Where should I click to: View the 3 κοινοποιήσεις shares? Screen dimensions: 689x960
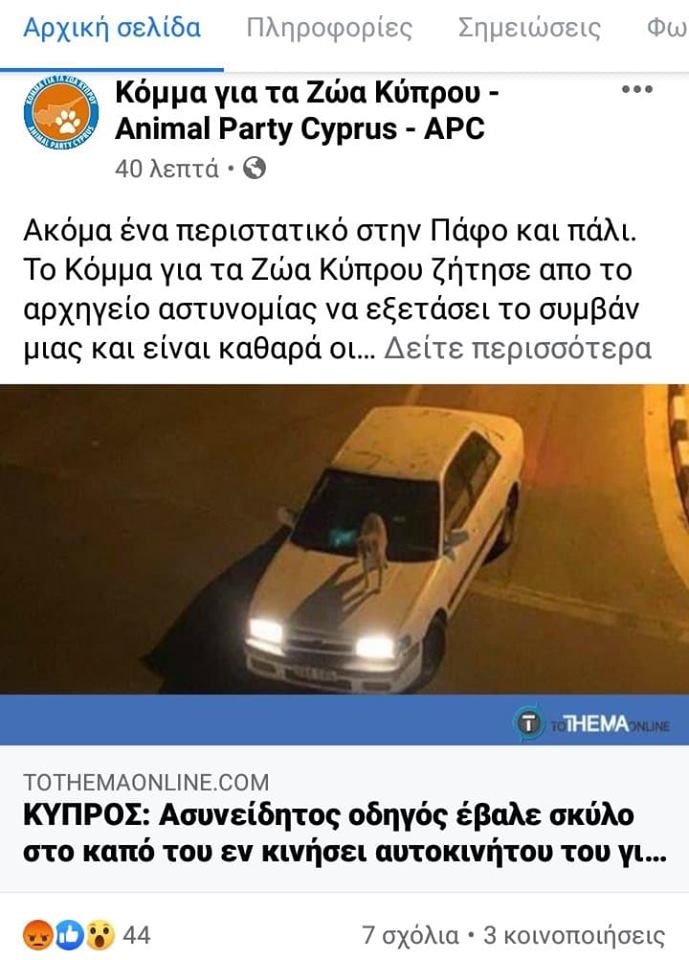tap(573, 936)
